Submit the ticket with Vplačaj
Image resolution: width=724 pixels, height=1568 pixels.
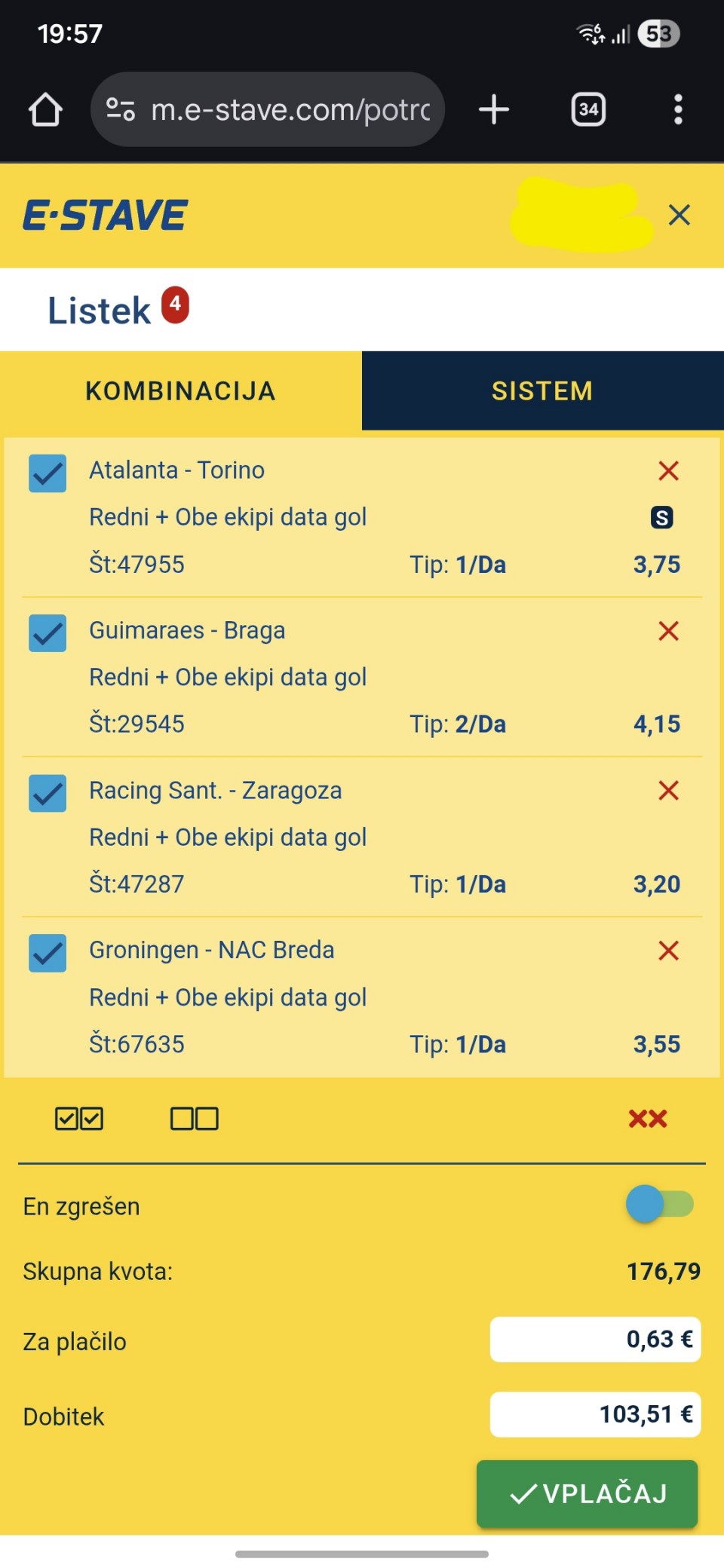tap(587, 1494)
